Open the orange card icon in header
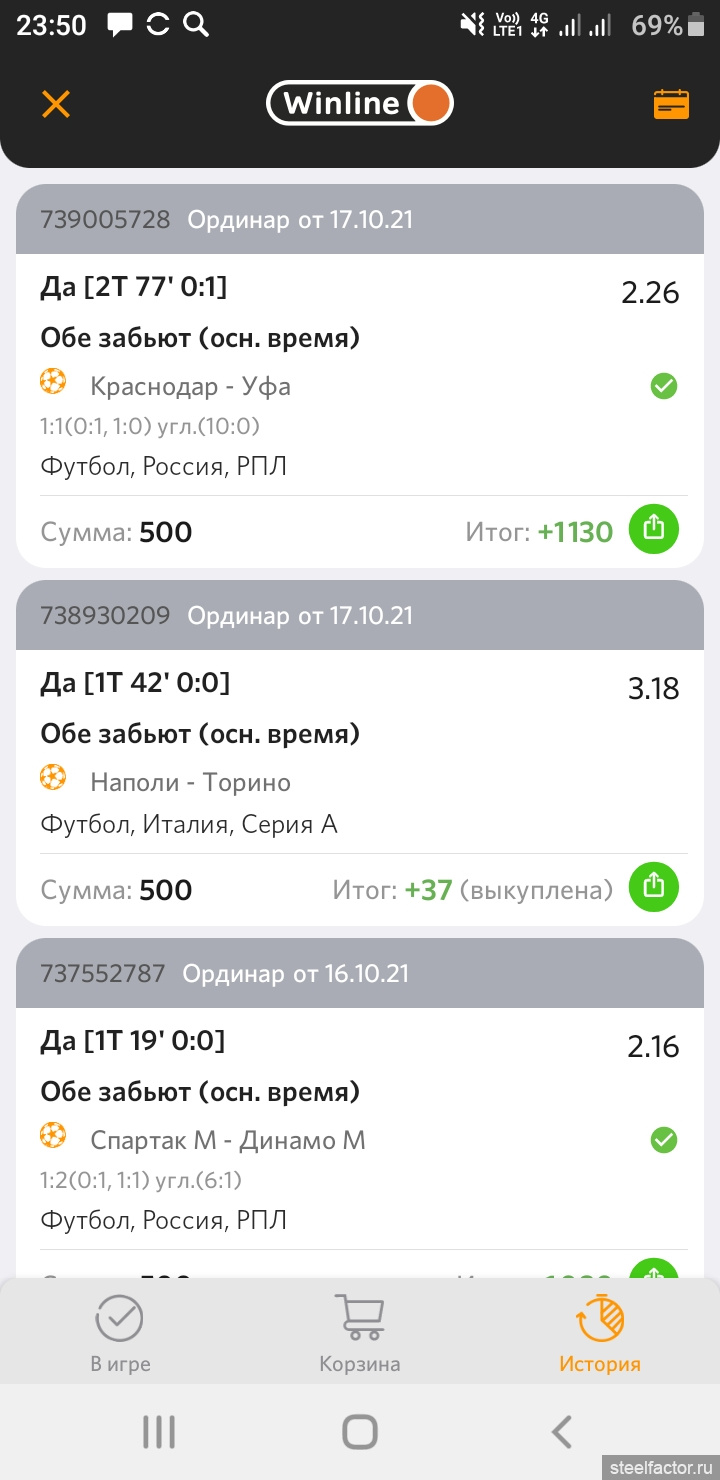The image size is (720, 1480). (x=671, y=104)
